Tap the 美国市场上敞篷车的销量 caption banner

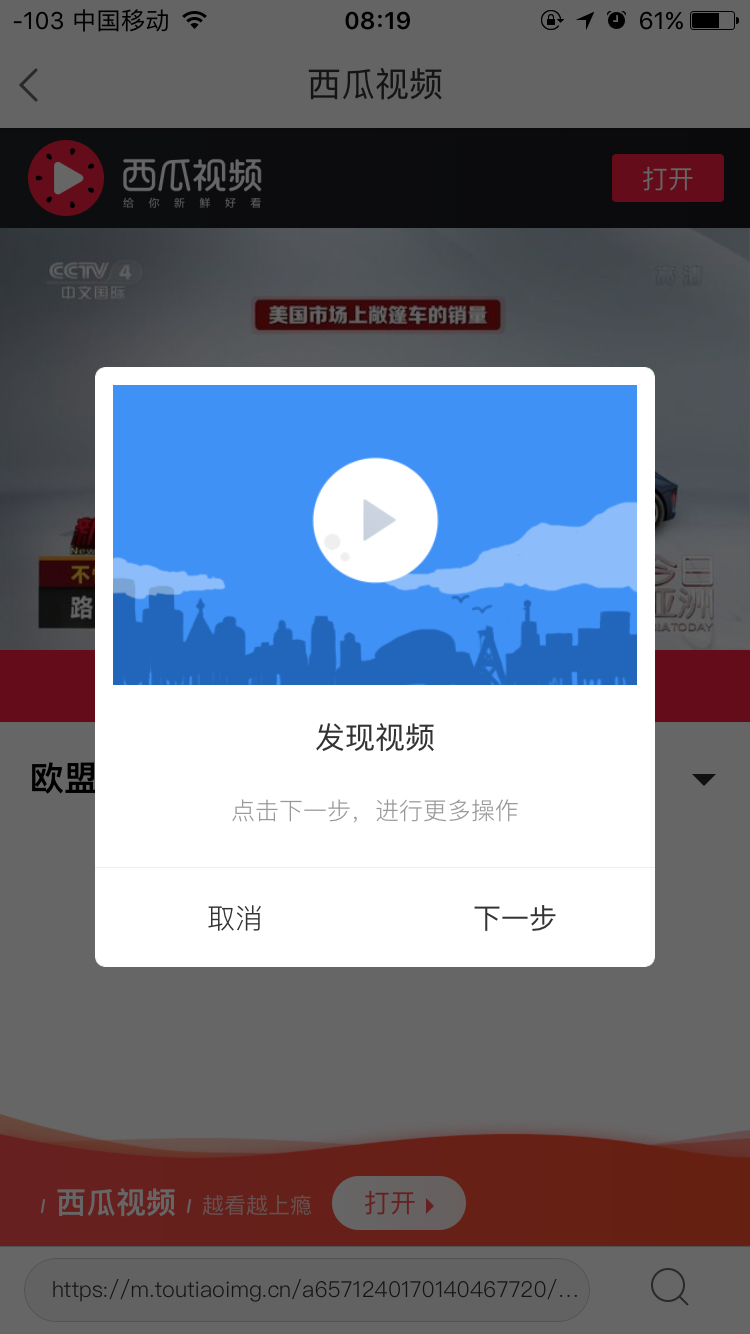tap(375, 315)
